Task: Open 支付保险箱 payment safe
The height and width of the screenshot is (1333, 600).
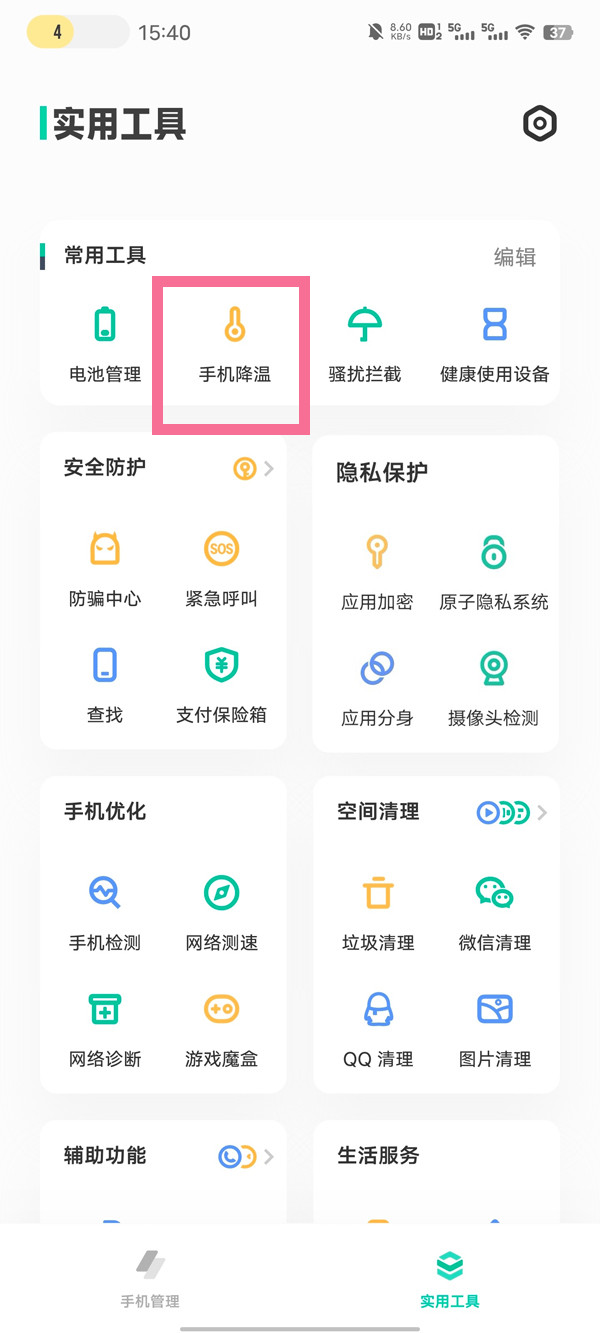Action: coord(222,685)
